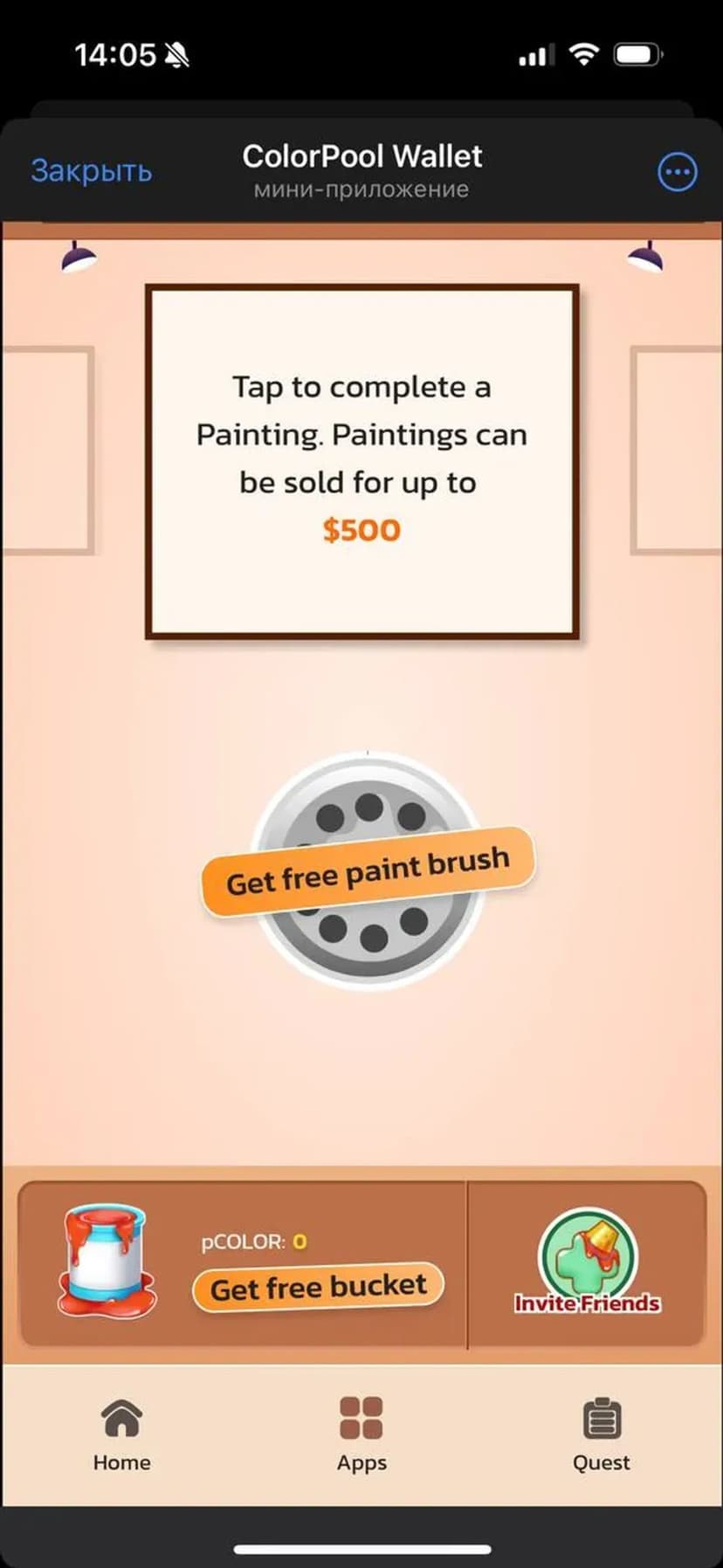Screen dimensions: 723x1568
Task: Open the three-dot options menu
Action: [677, 172]
